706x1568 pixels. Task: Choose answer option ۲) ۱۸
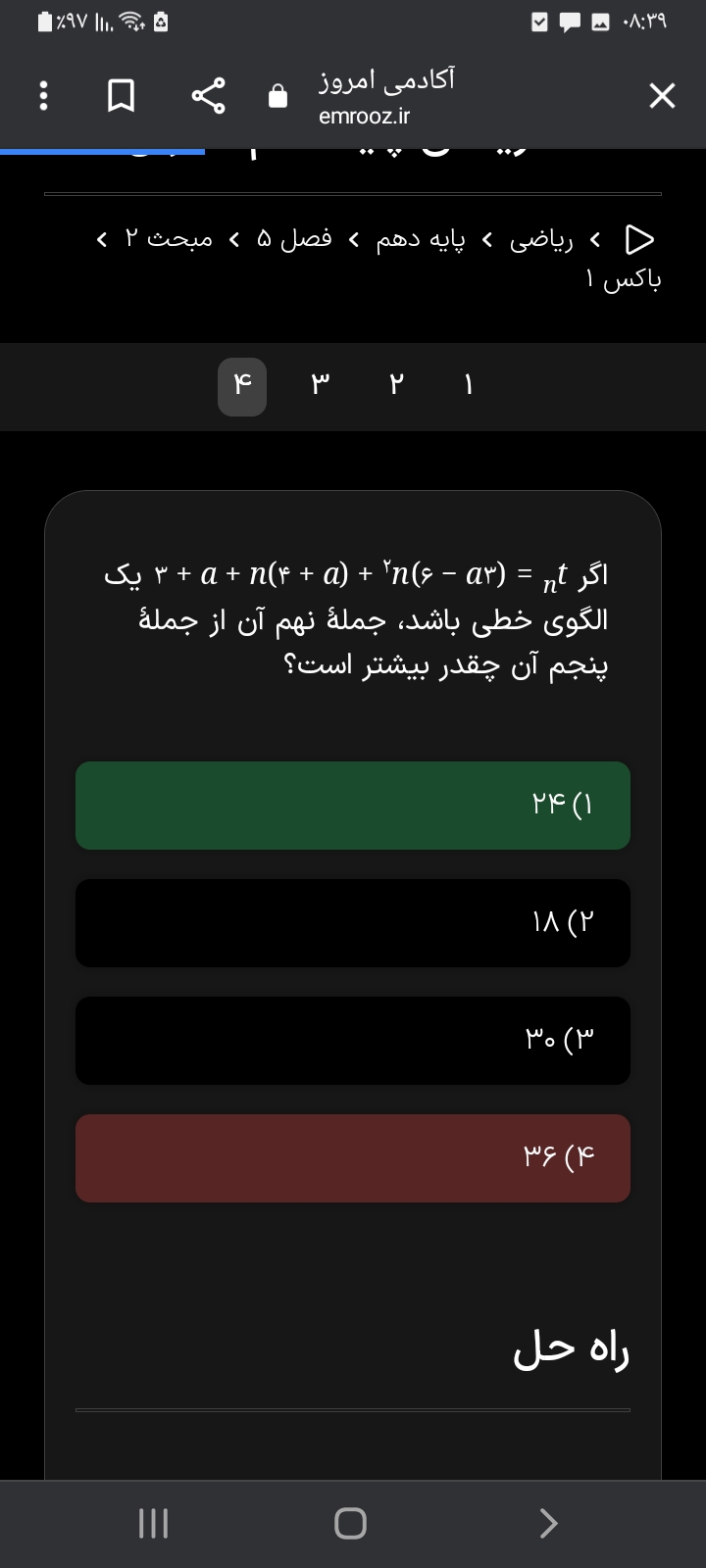(x=353, y=923)
